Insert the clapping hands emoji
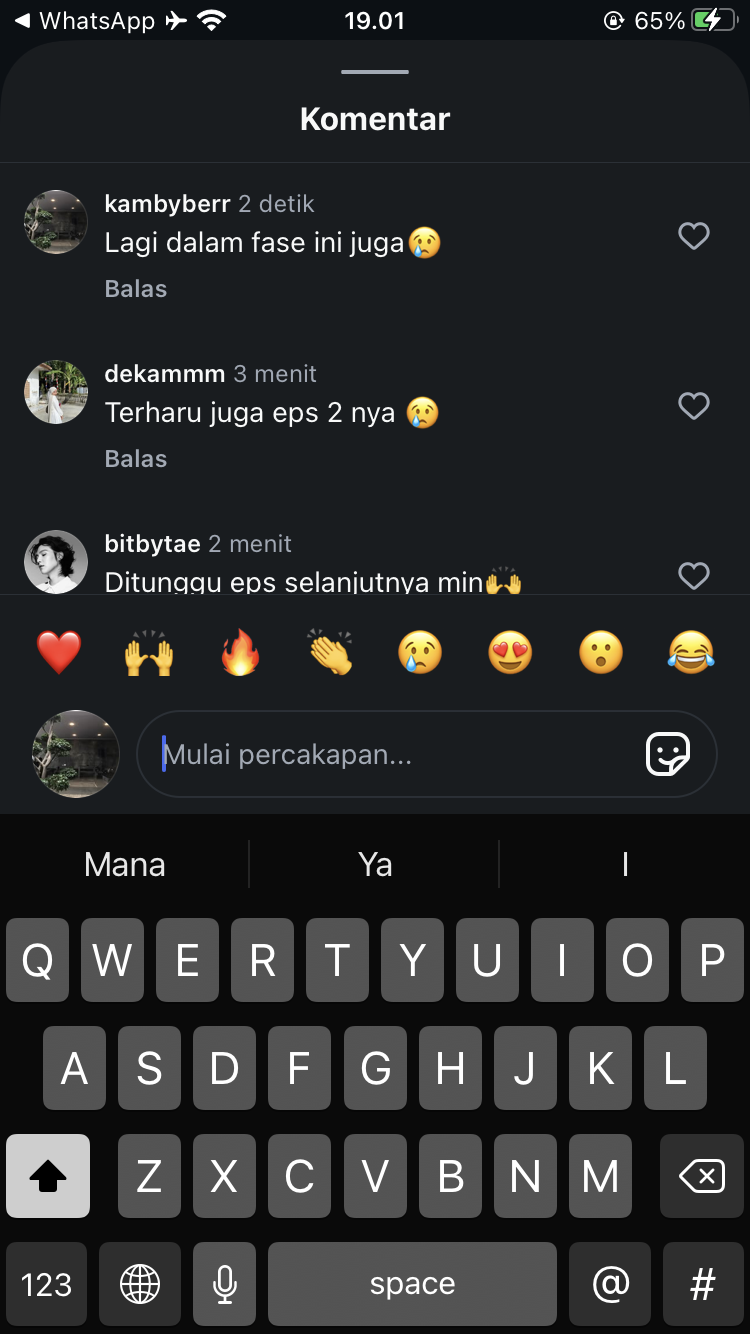Viewport: 750px width, 1334px height. [330, 654]
